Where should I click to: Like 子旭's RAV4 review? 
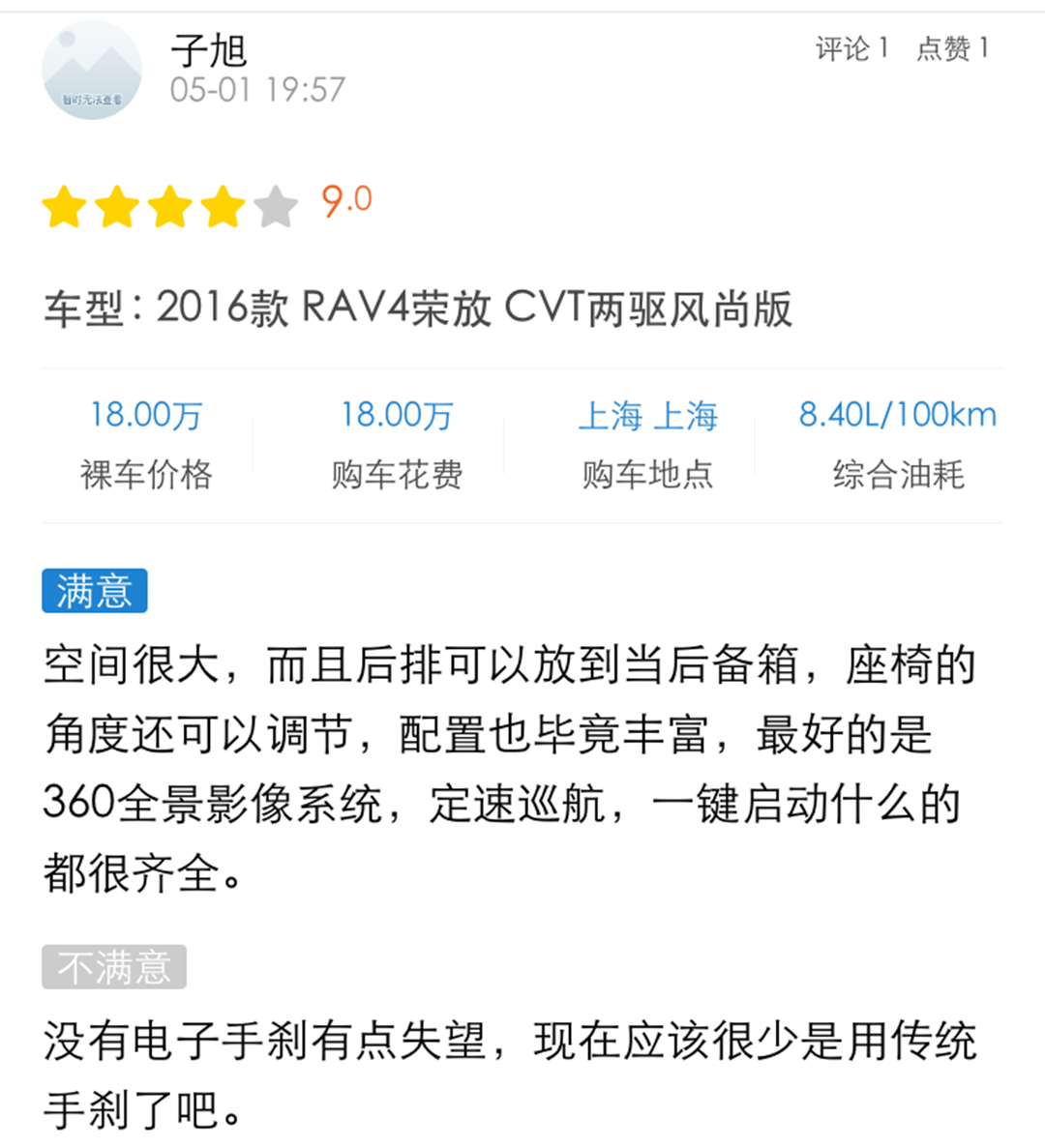(952, 48)
